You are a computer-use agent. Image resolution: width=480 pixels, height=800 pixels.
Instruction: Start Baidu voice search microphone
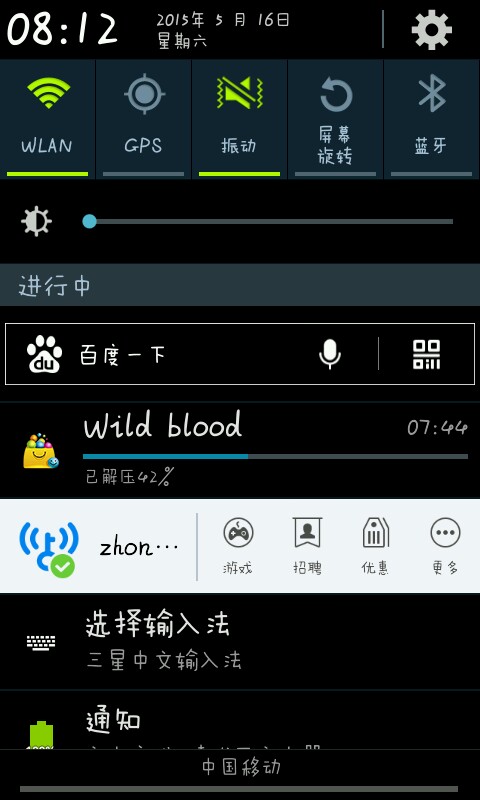pyautogui.click(x=330, y=354)
